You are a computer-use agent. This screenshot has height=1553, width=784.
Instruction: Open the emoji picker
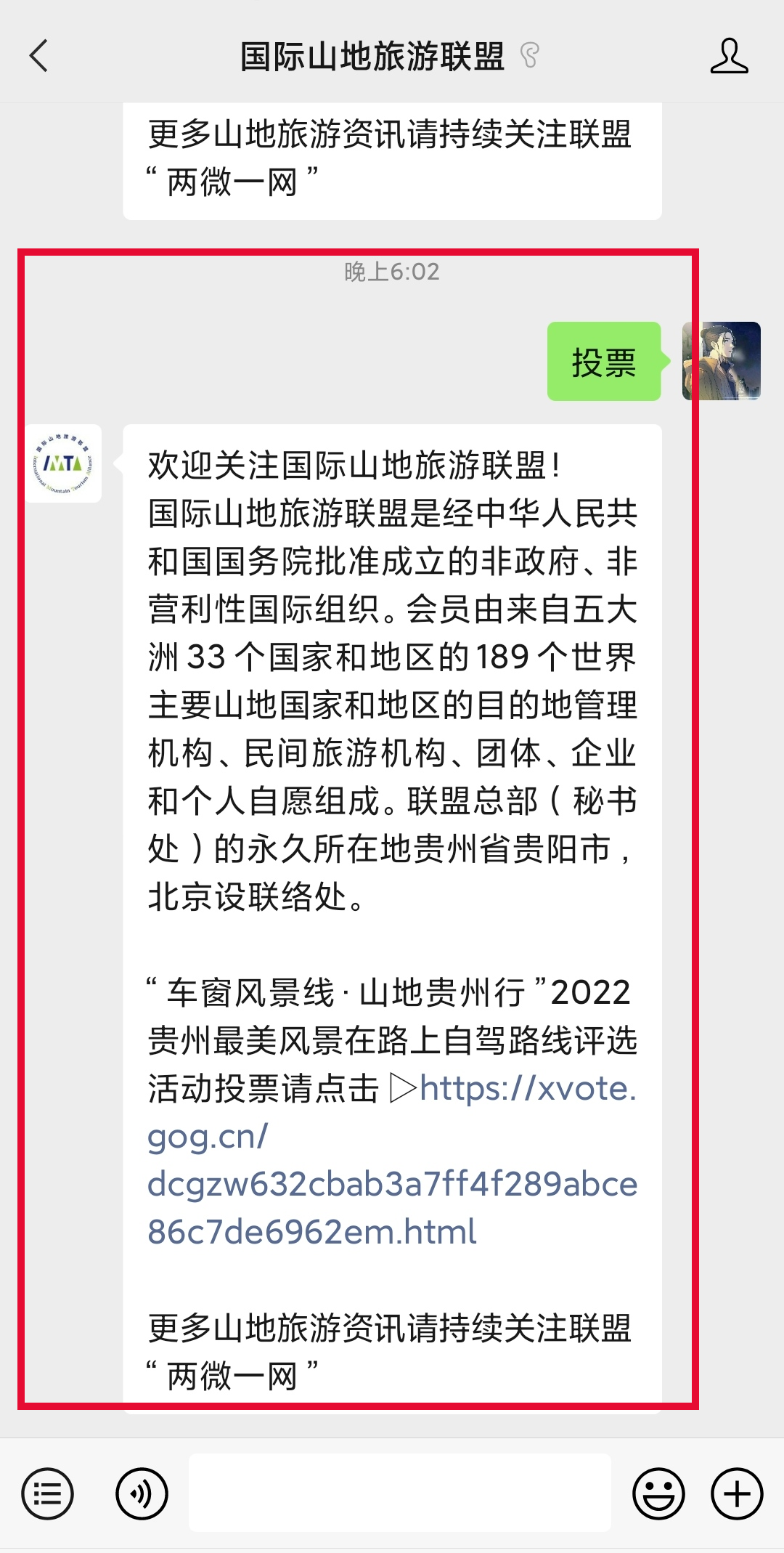tap(658, 1494)
